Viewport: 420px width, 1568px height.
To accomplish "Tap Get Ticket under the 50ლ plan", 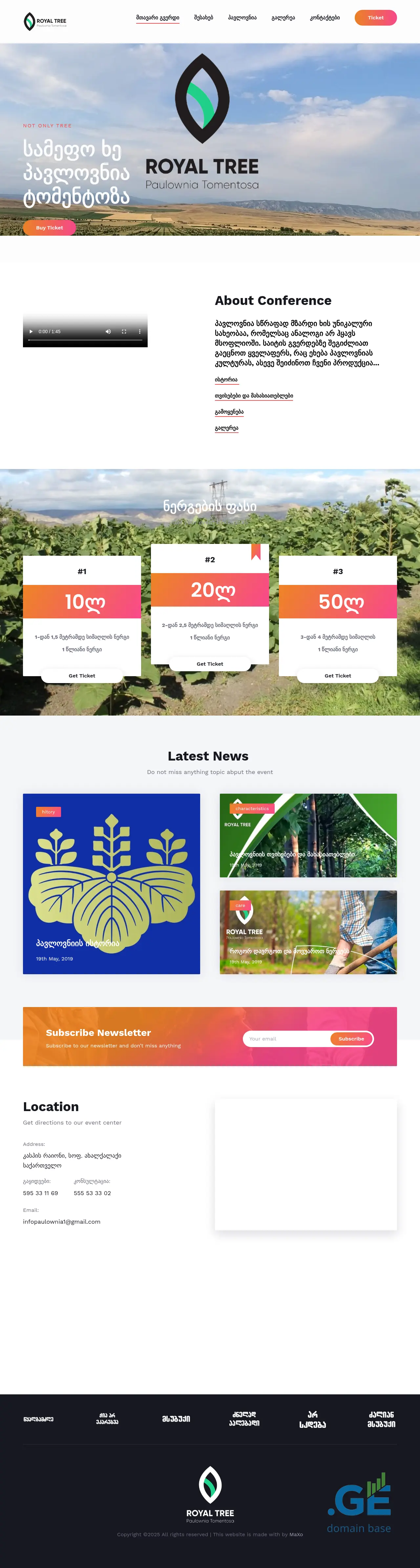I will tap(337, 676).
